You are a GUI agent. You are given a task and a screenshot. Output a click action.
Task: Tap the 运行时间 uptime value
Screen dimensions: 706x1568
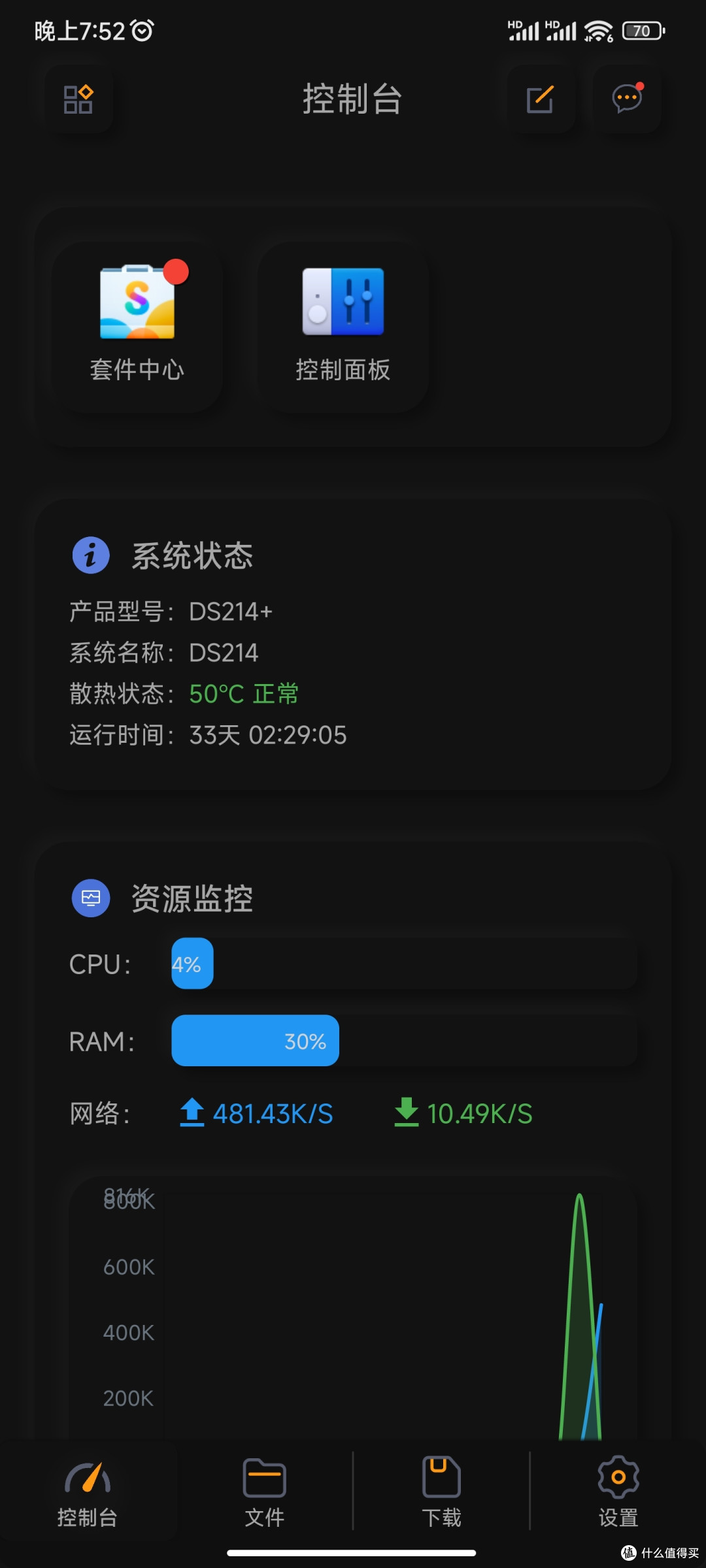pyautogui.click(x=268, y=735)
